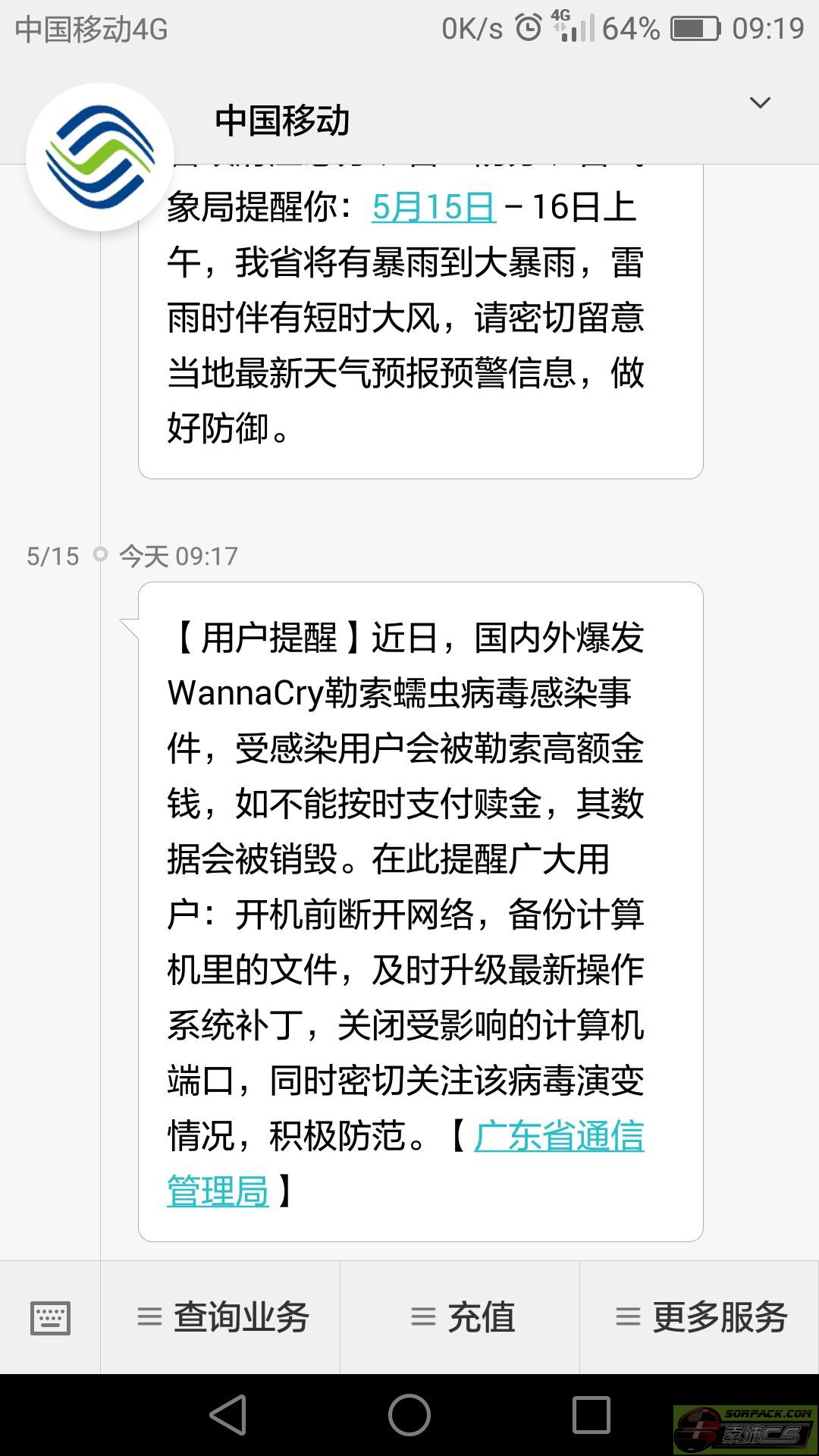Switch to keyboard input mode

click(x=50, y=1318)
